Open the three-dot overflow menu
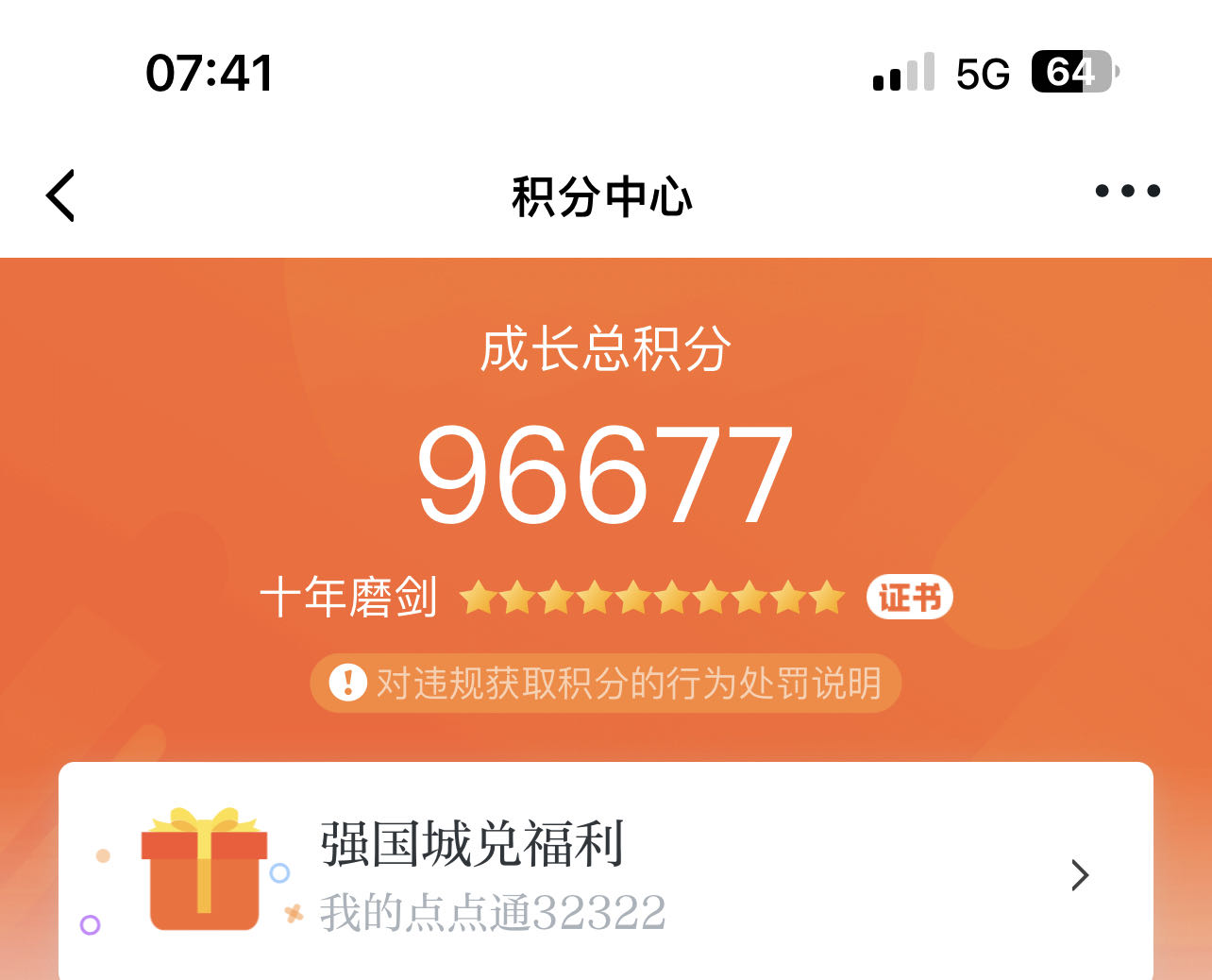The height and width of the screenshot is (980, 1212). 1127,192
